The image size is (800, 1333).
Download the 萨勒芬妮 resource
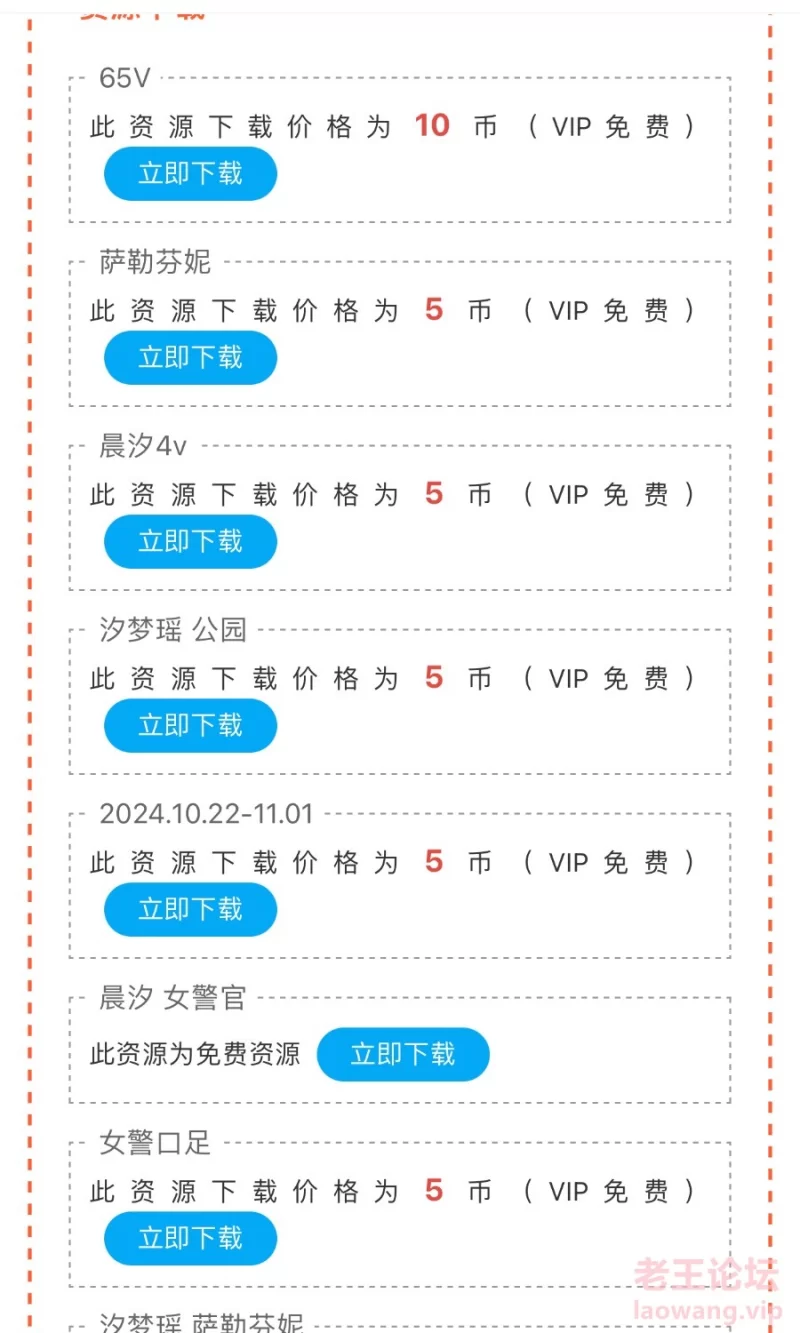point(190,358)
